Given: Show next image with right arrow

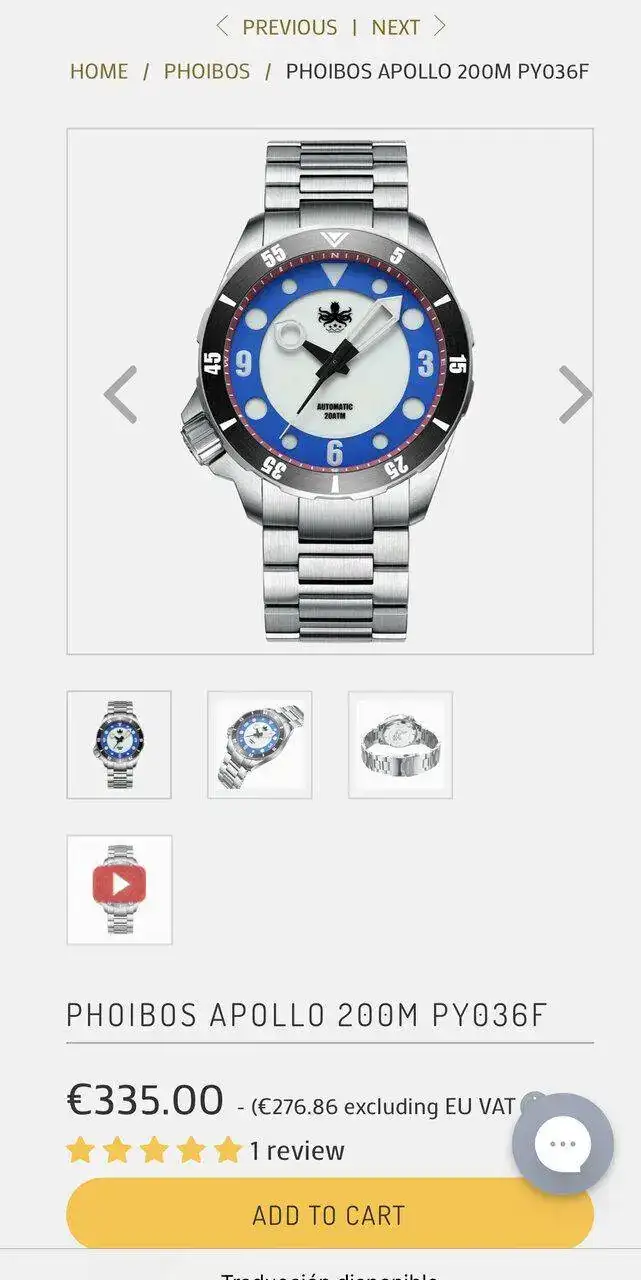Looking at the screenshot, I should coord(574,394).
